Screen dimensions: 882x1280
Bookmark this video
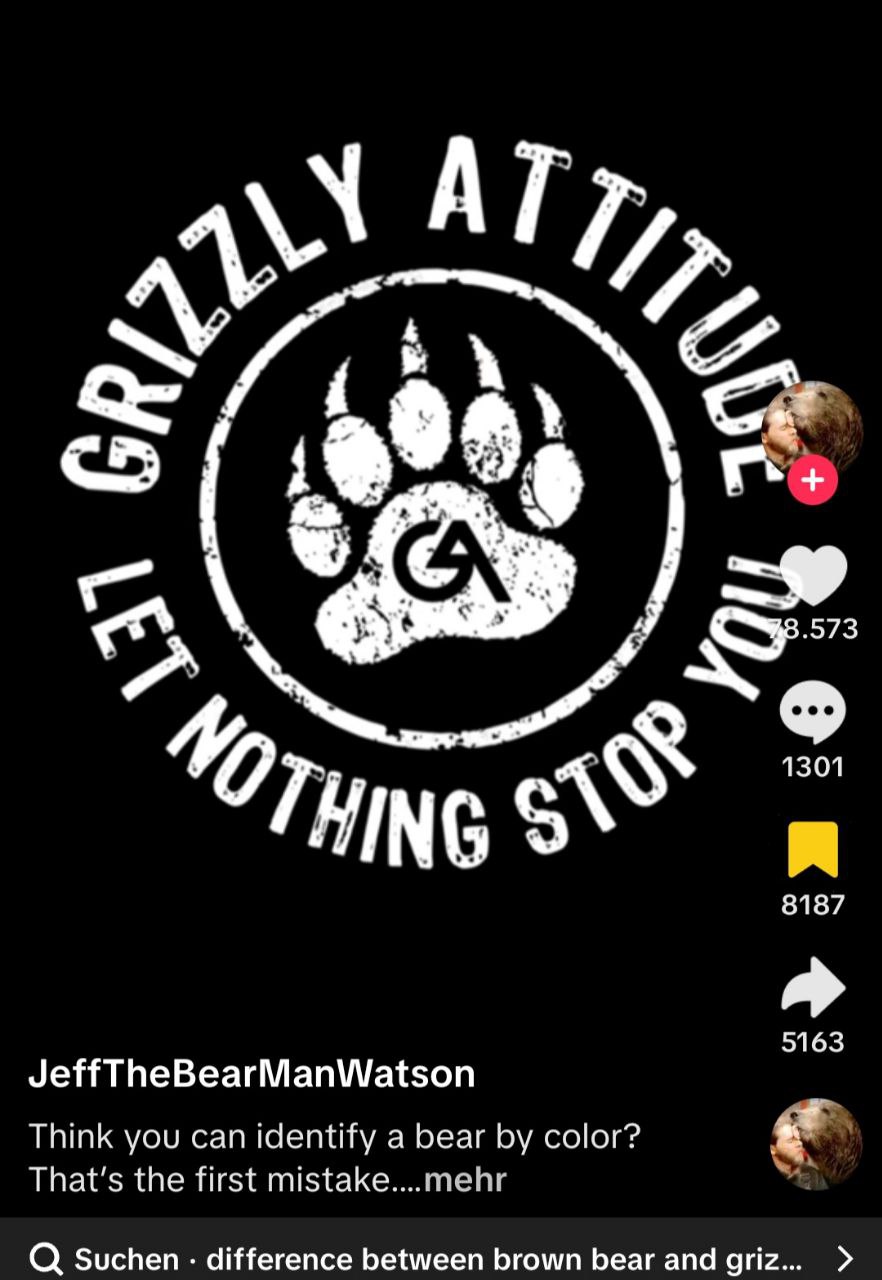tap(812, 850)
